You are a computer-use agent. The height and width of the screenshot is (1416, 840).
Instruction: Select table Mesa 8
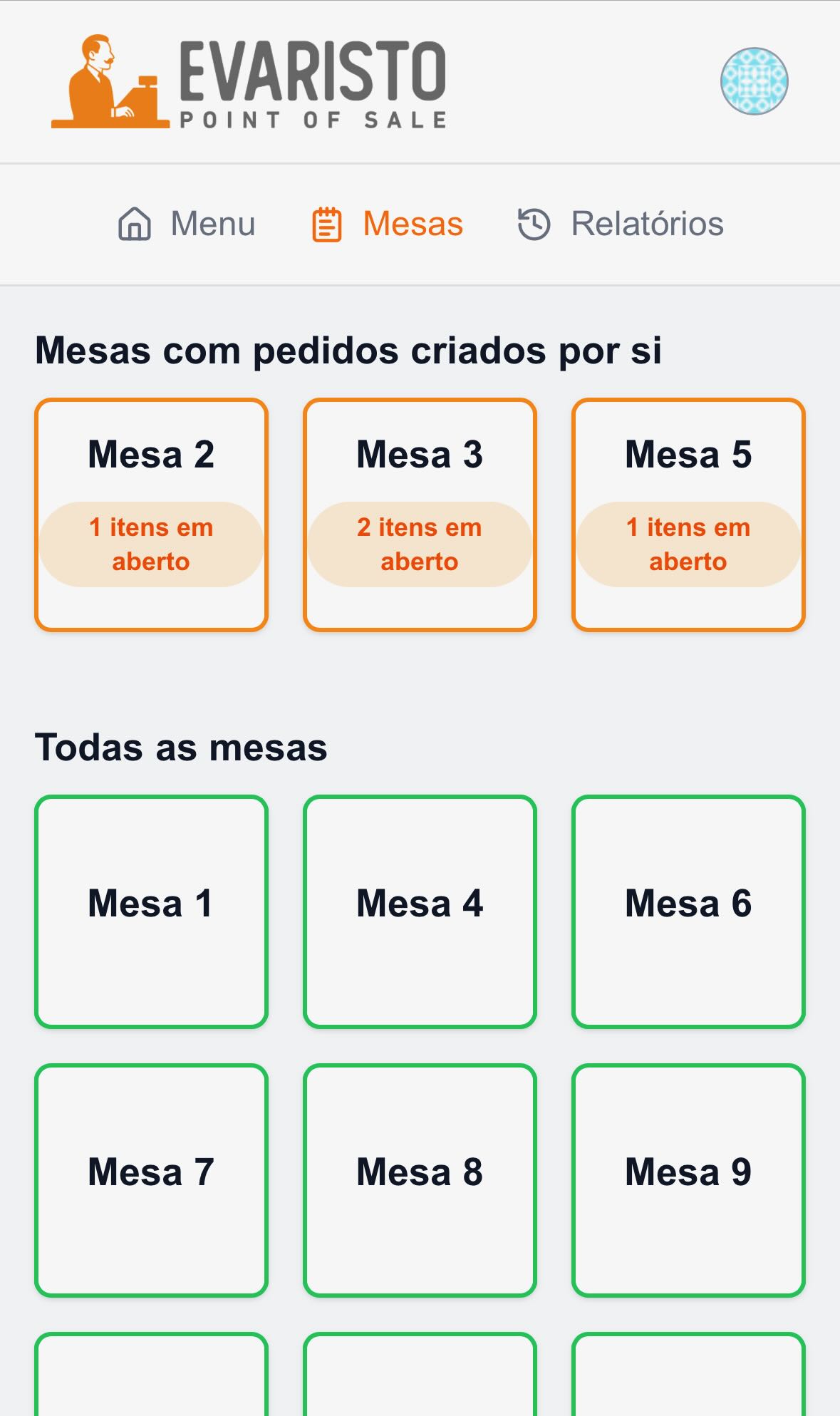(x=420, y=1179)
